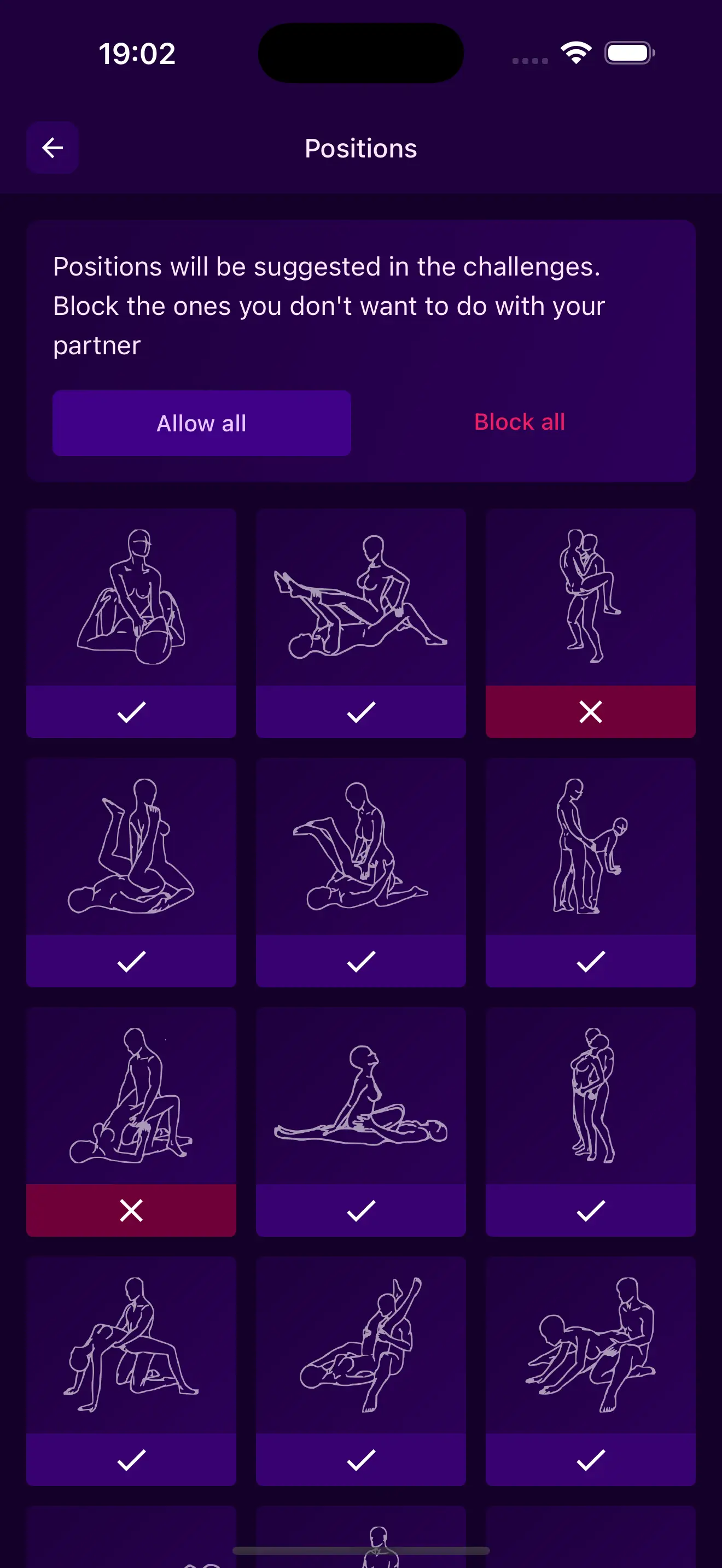The width and height of the screenshot is (722, 1568).
Task: Tap the Allow all button
Action: tap(201, 423)
